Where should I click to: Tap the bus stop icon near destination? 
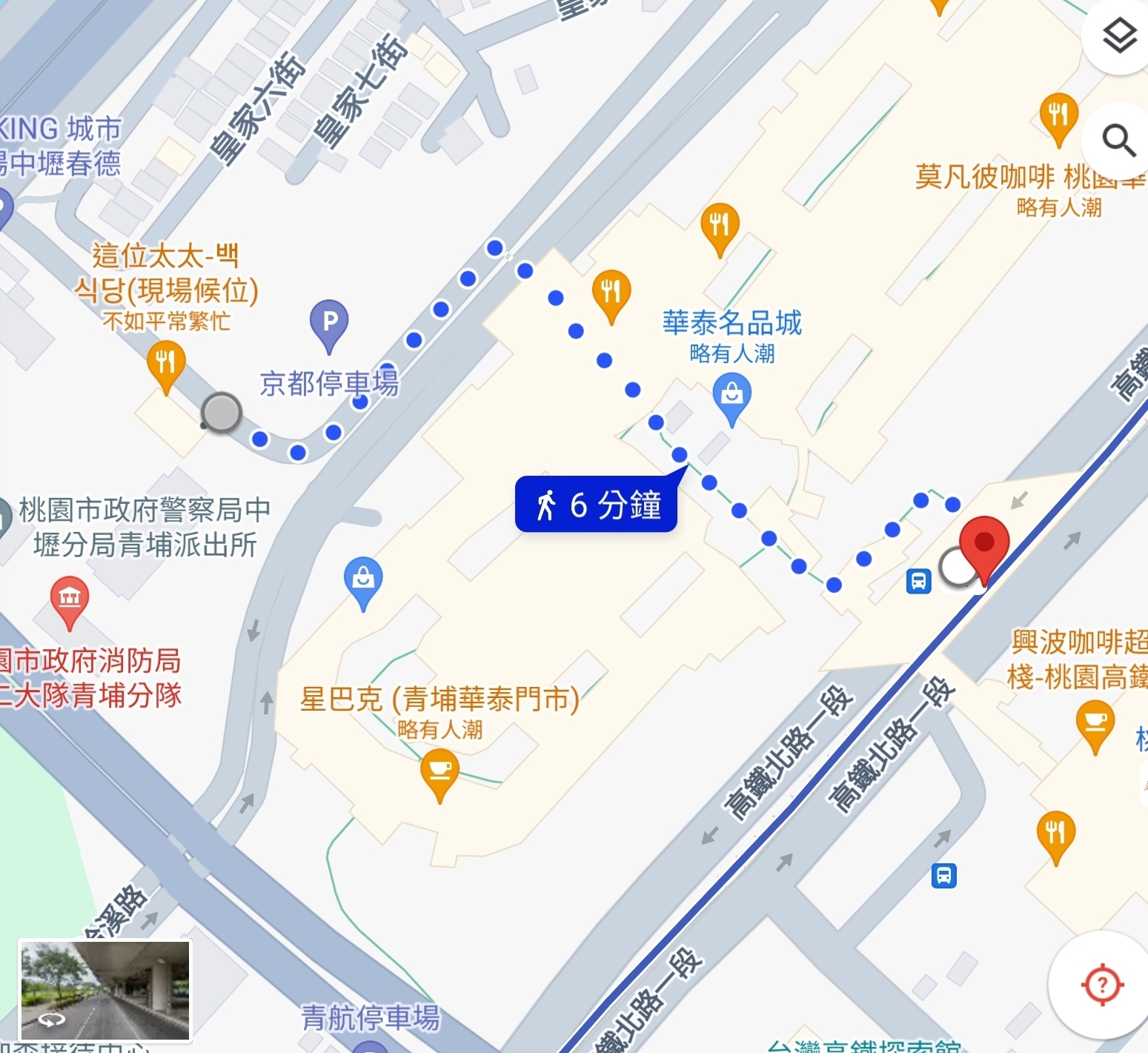918,581
